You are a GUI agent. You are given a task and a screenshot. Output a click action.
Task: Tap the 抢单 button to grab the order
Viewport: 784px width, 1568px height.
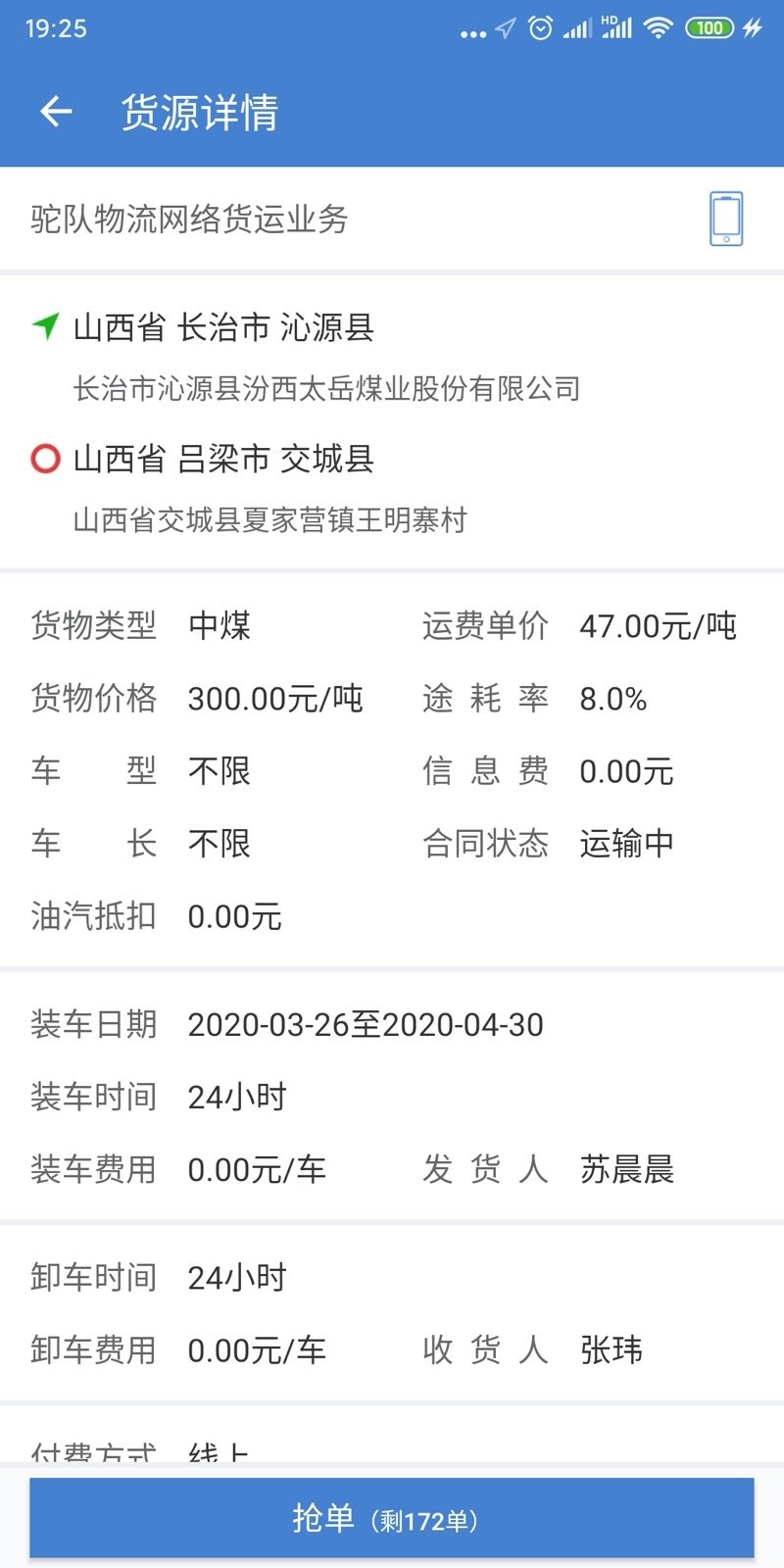392,1518
